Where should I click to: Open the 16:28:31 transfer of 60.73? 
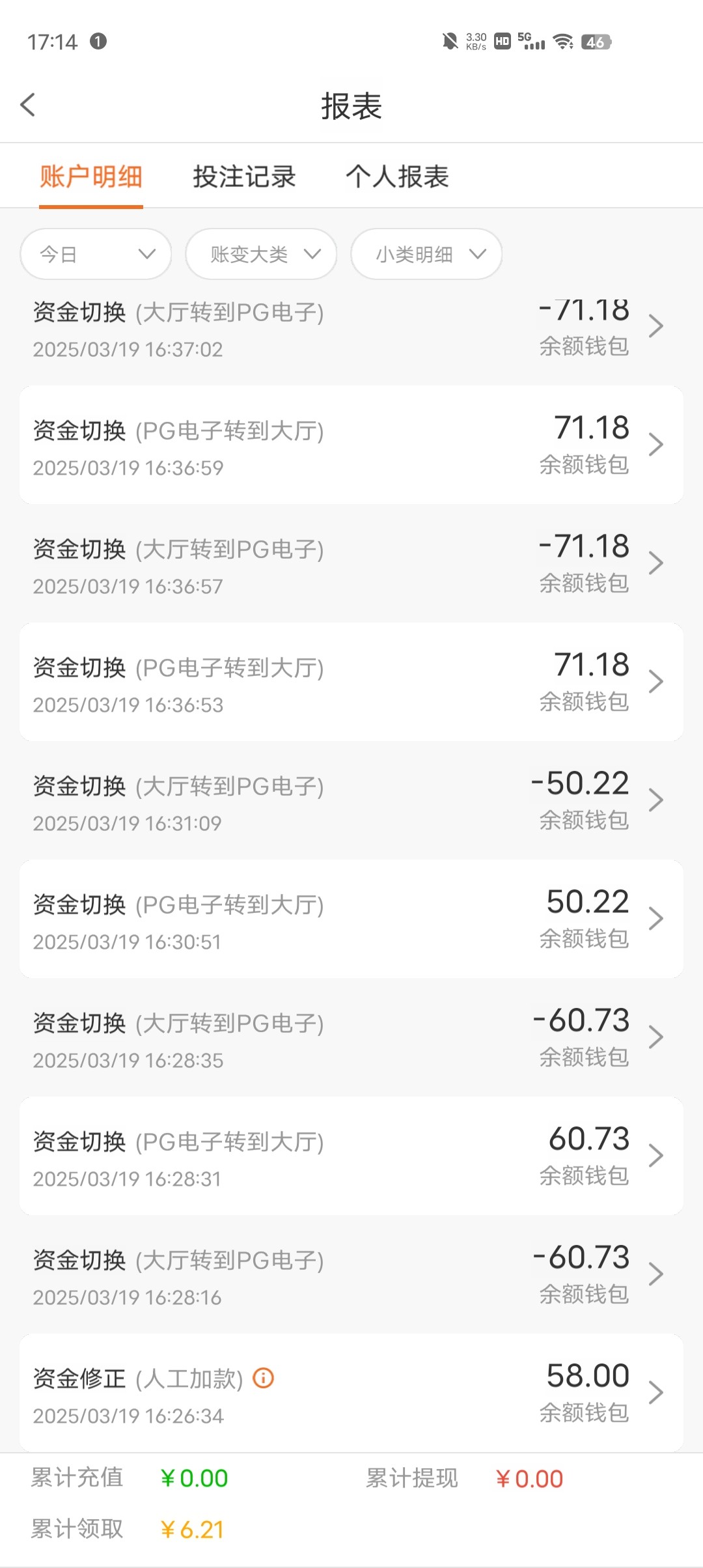[x=351, y=1156]
